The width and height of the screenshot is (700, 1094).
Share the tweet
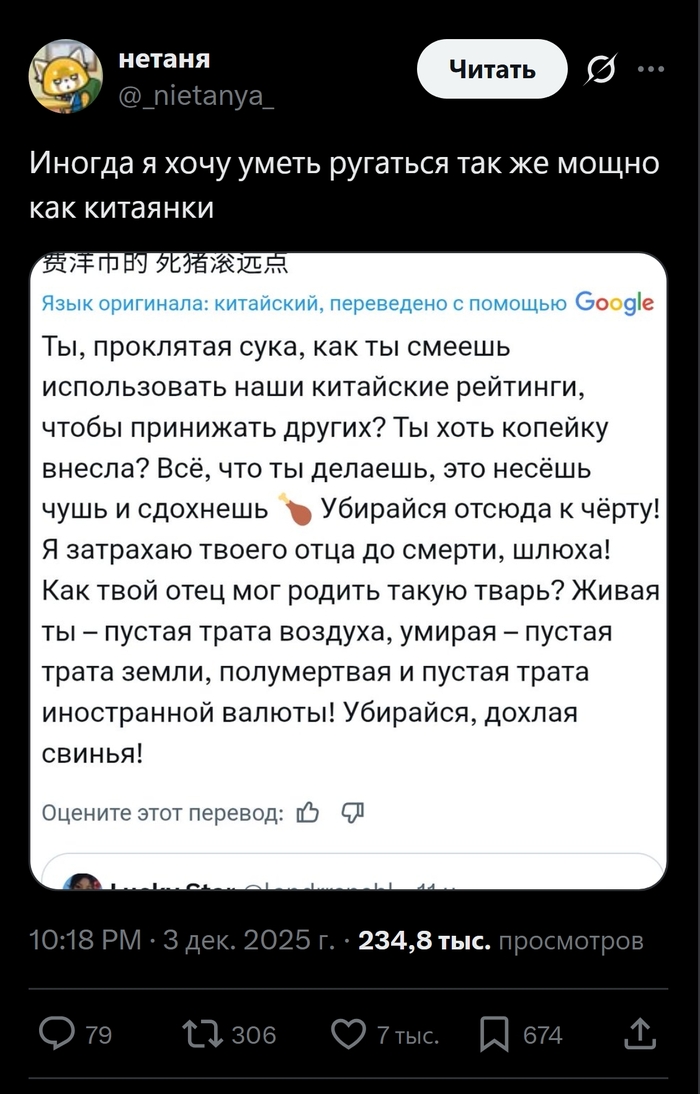click(x=639, y=1035)
